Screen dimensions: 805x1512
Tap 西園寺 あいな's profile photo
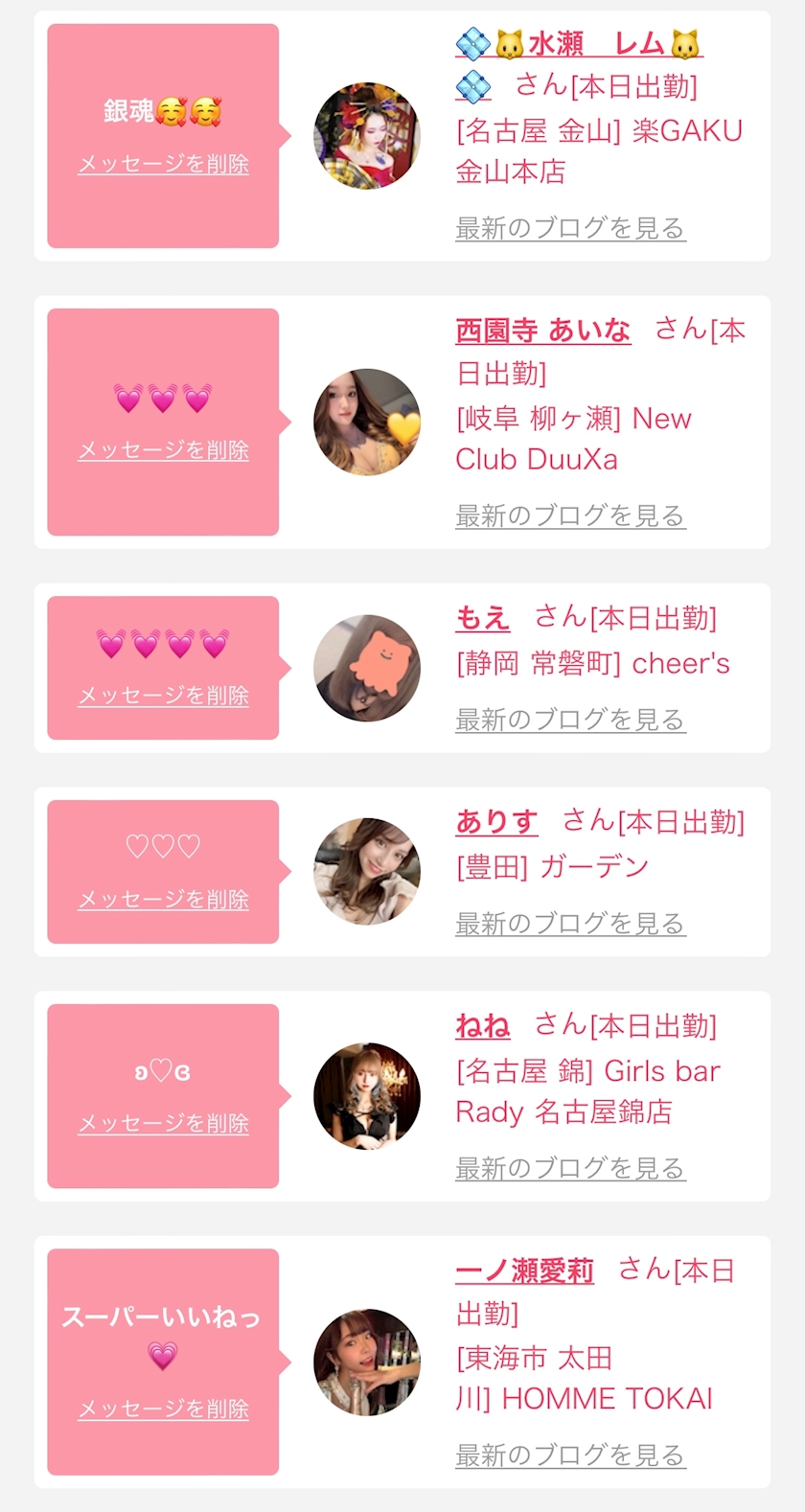point(367,422)
